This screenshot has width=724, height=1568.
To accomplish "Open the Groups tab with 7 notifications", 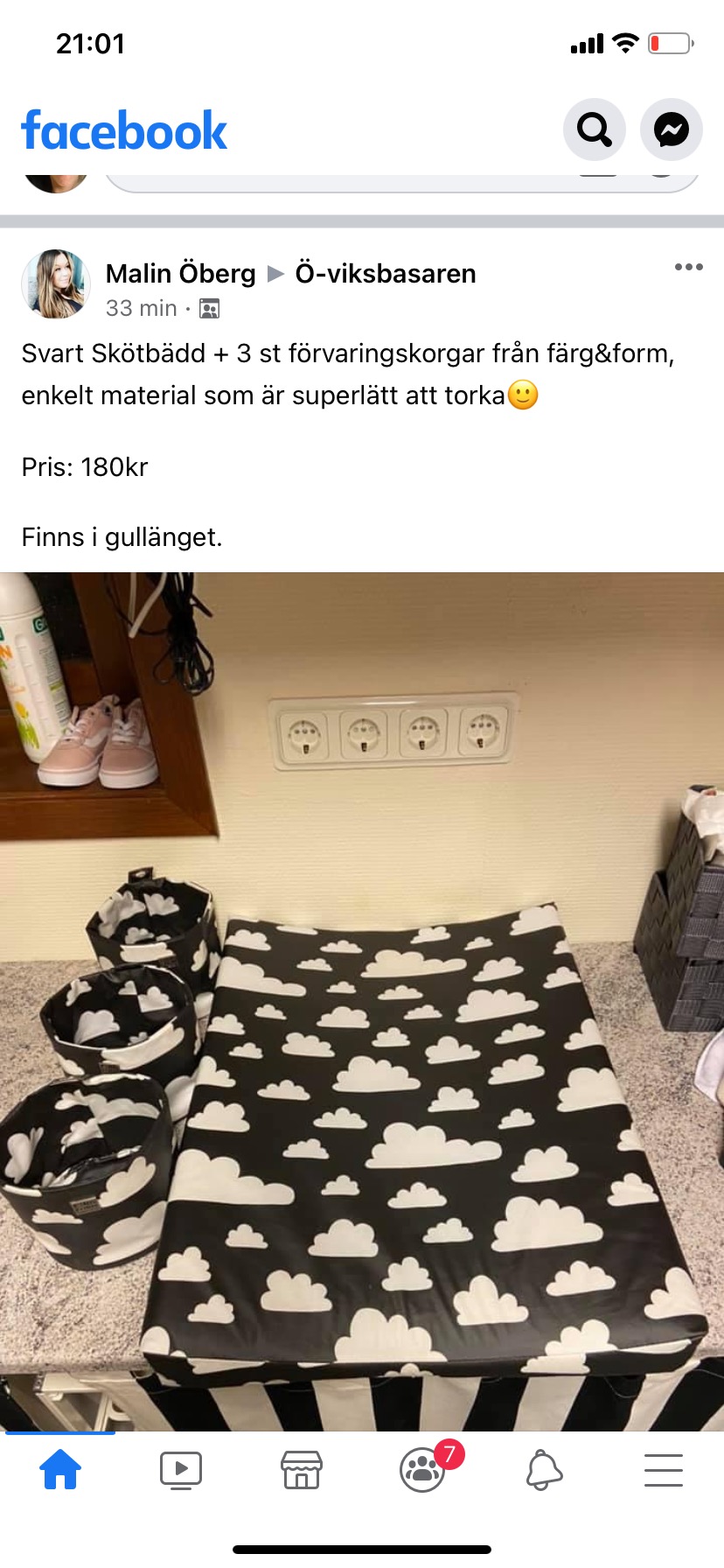I will coord(423,1470).
